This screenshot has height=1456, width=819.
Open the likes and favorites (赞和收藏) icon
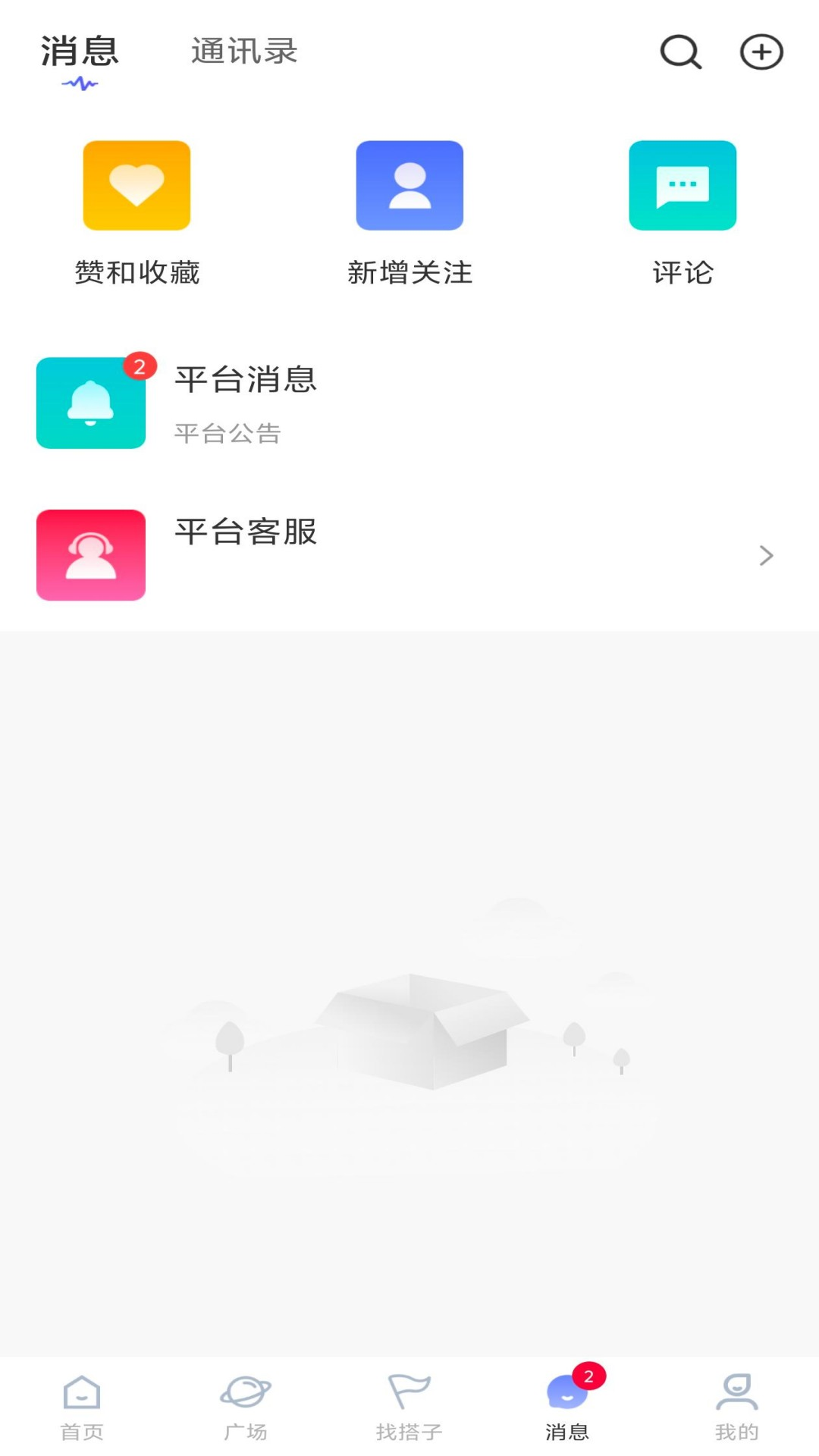[x=136, y=186]
